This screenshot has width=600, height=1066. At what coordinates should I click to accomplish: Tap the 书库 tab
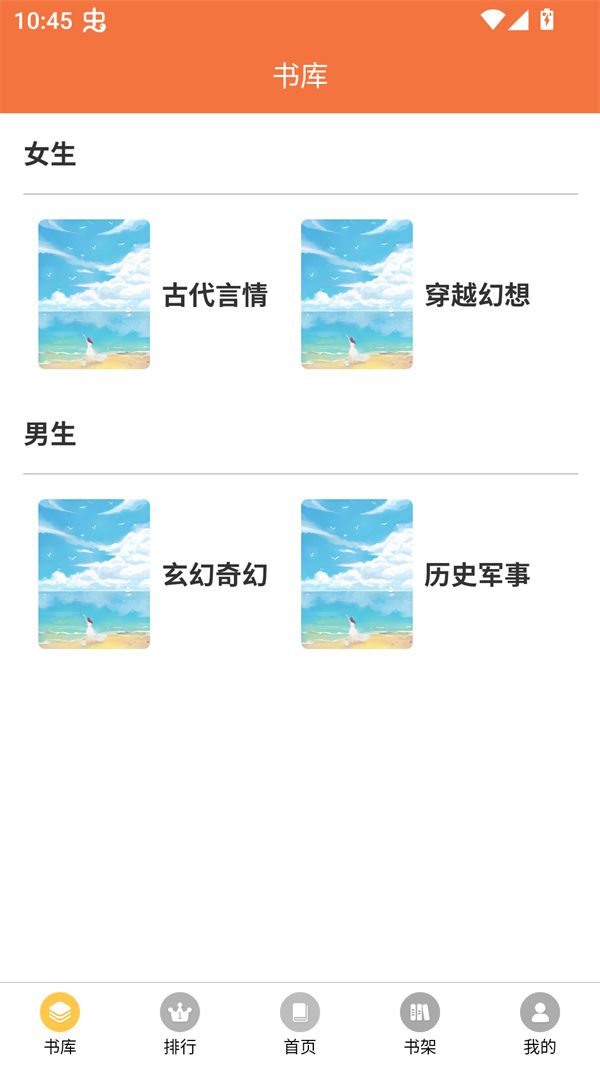point(60,1024)
